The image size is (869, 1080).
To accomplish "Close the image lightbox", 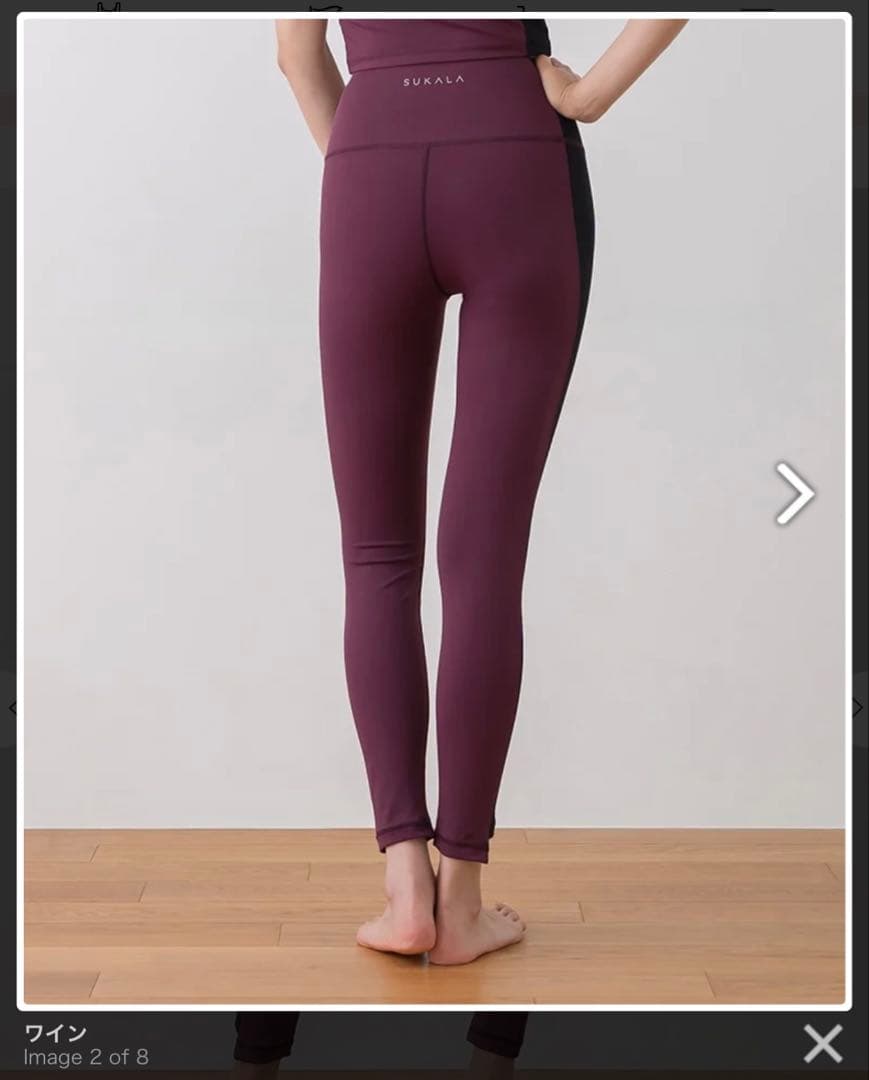I will pyautogui.click(x=822, y=1043).
